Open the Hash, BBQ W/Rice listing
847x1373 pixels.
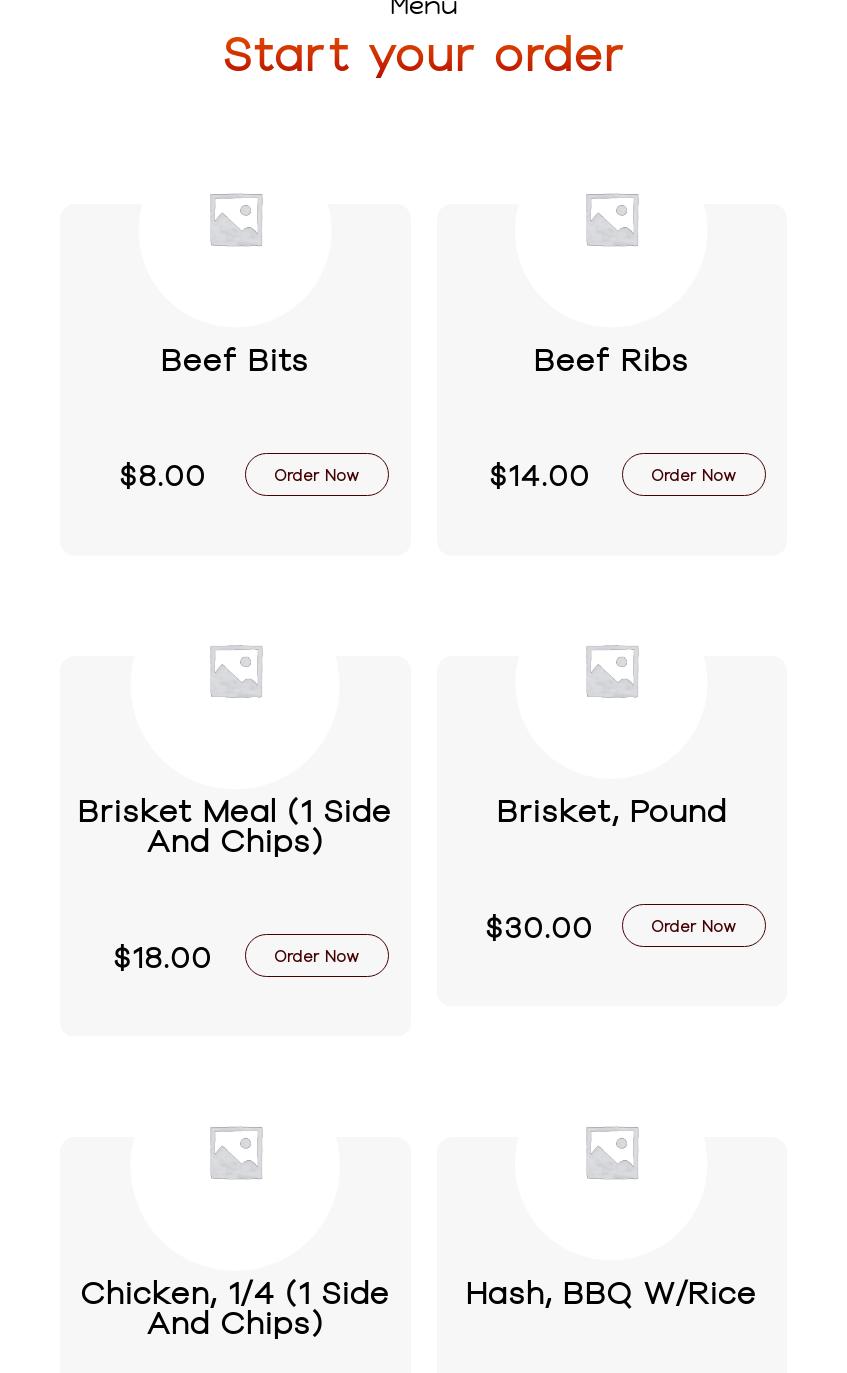click(610, 1292)
